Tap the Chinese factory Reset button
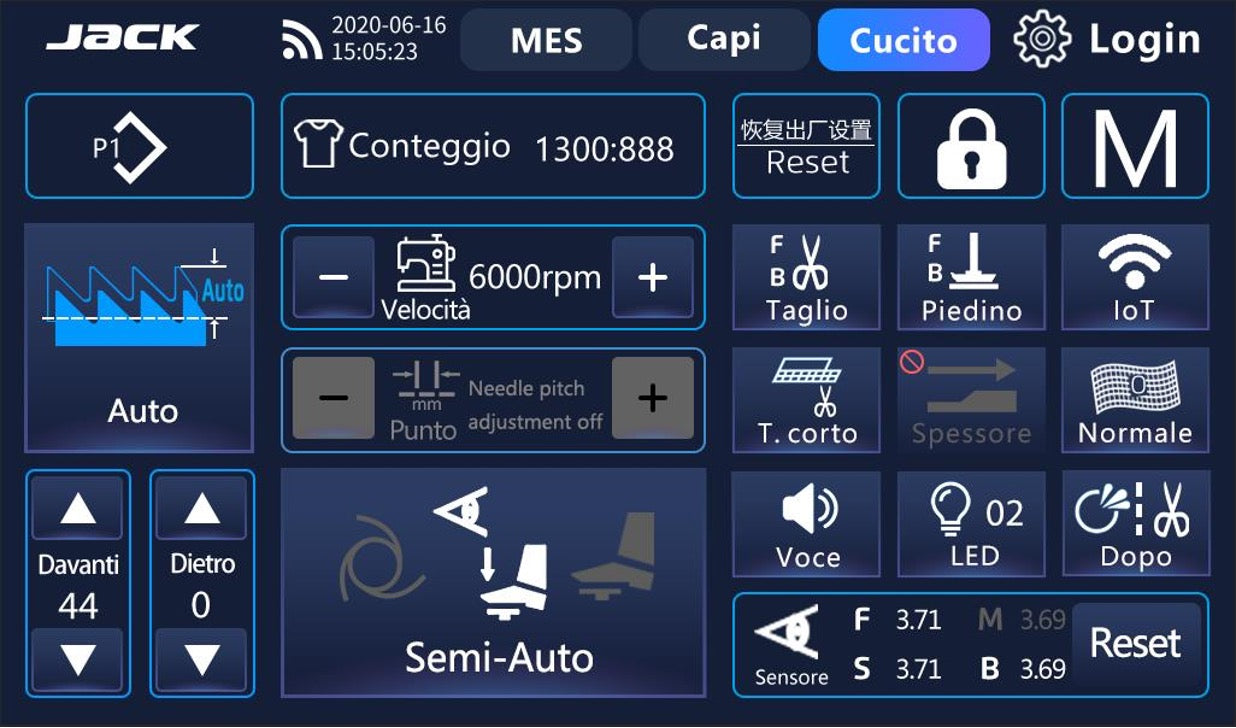The height and width of the screenshot is (728, 1236). click(807, 146)
